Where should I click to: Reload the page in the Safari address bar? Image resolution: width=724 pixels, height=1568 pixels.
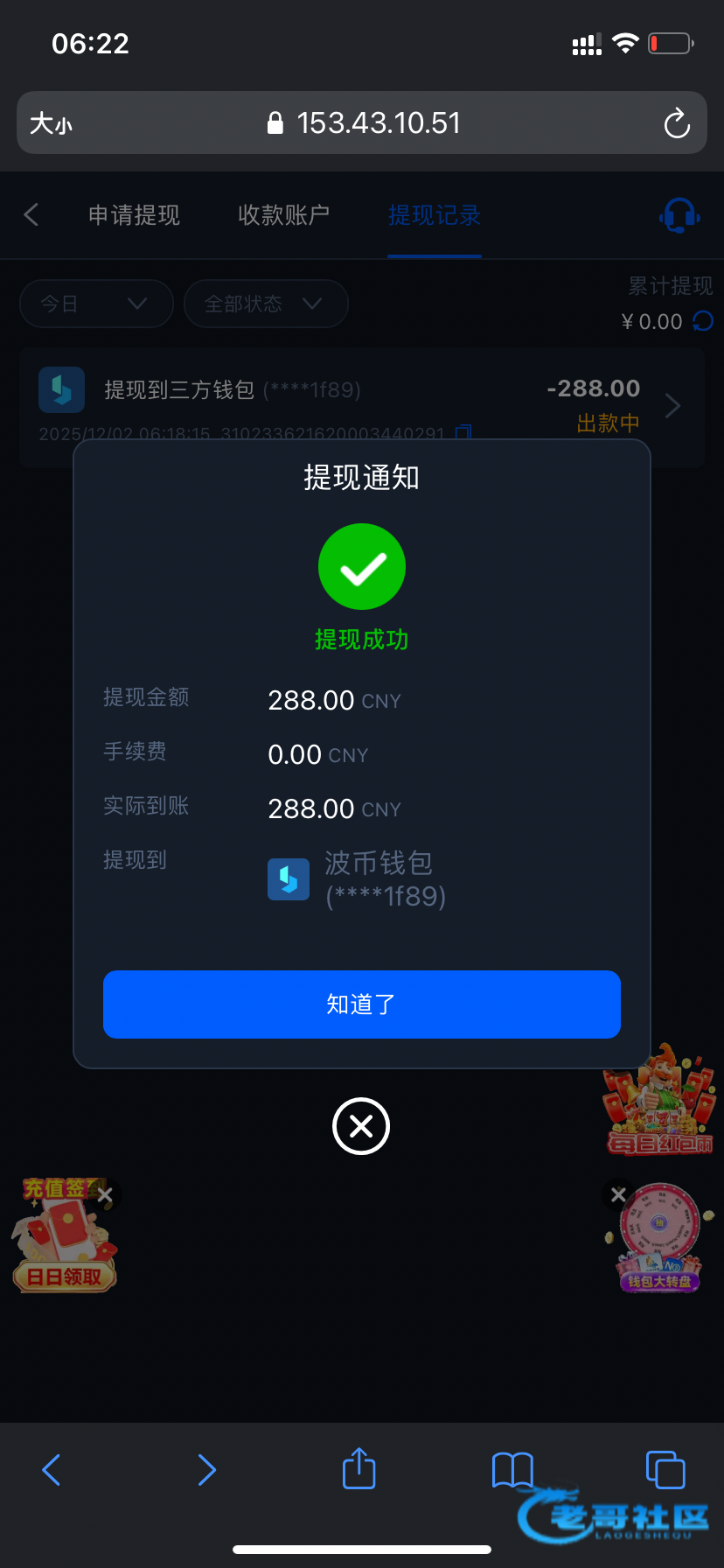(x=677, y=123)
